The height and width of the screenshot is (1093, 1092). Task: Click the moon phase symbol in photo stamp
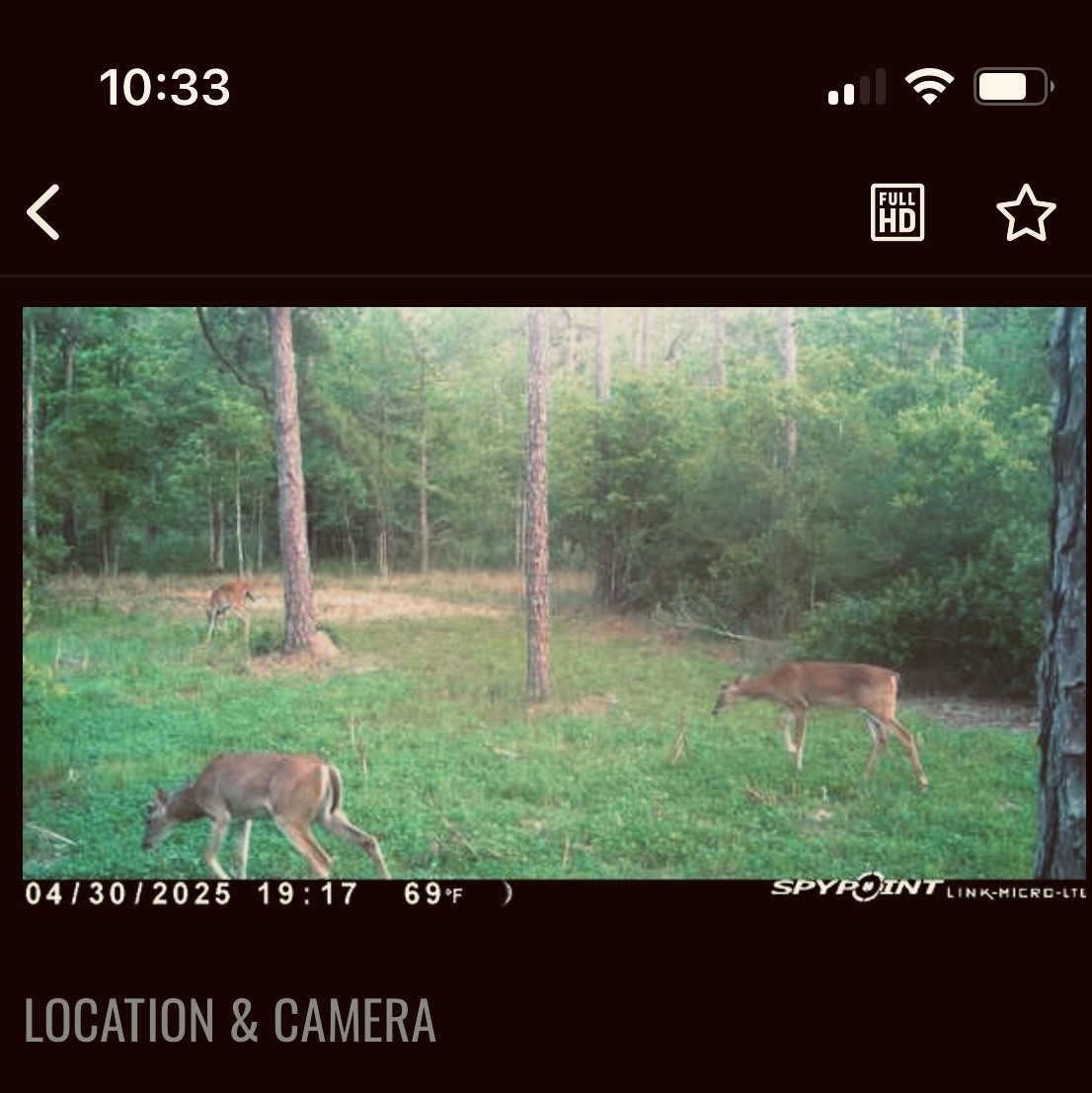tap(507, 897)
